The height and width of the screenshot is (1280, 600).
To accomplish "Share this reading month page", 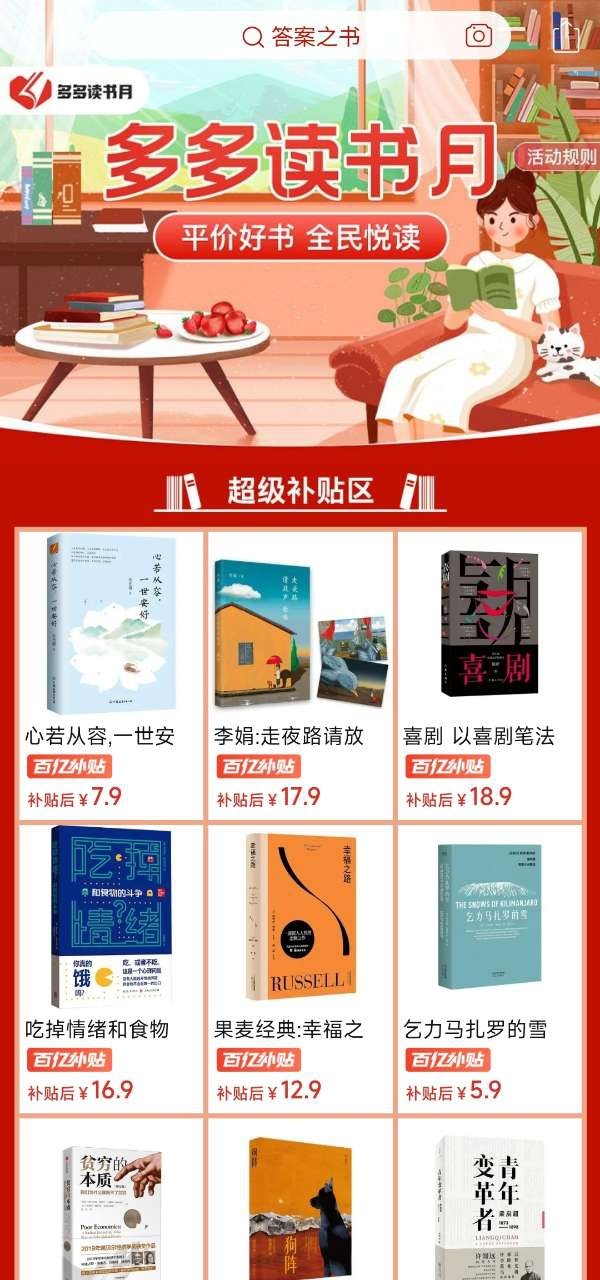I will (x=566, y=36).
